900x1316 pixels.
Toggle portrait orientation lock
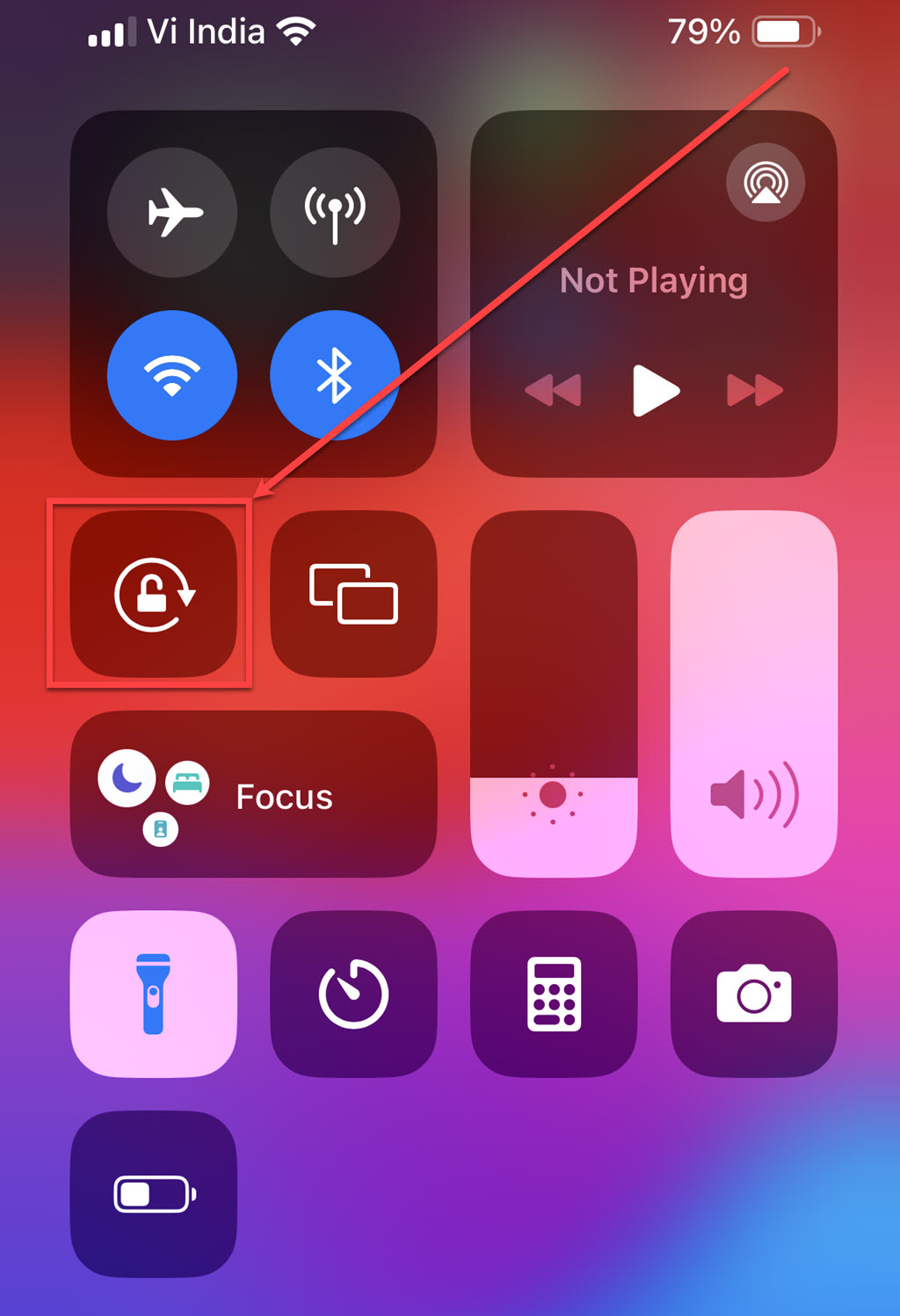click(x=154, y=595)
